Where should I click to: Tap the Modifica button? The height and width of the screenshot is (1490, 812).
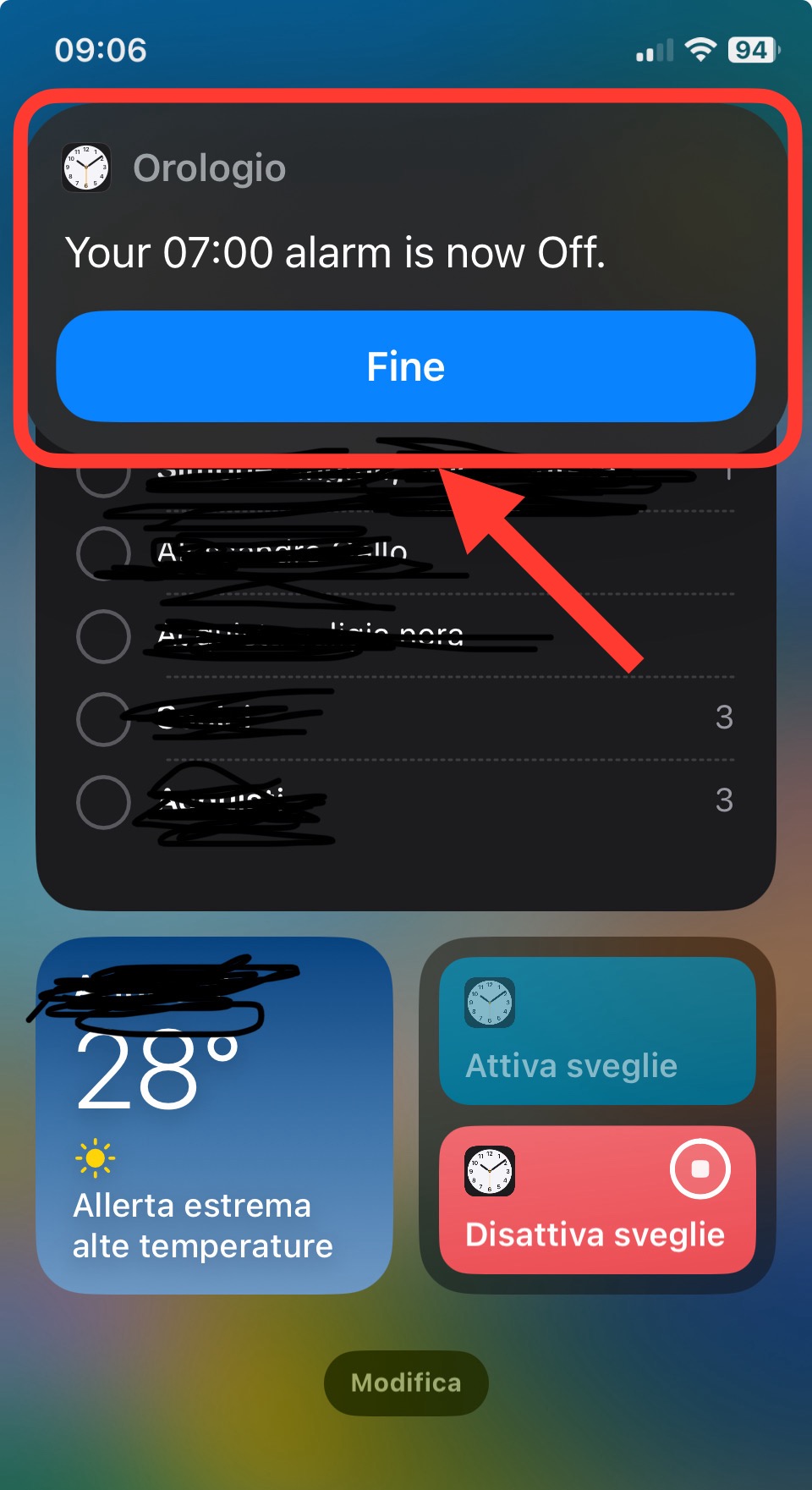tap(406, 1383)
